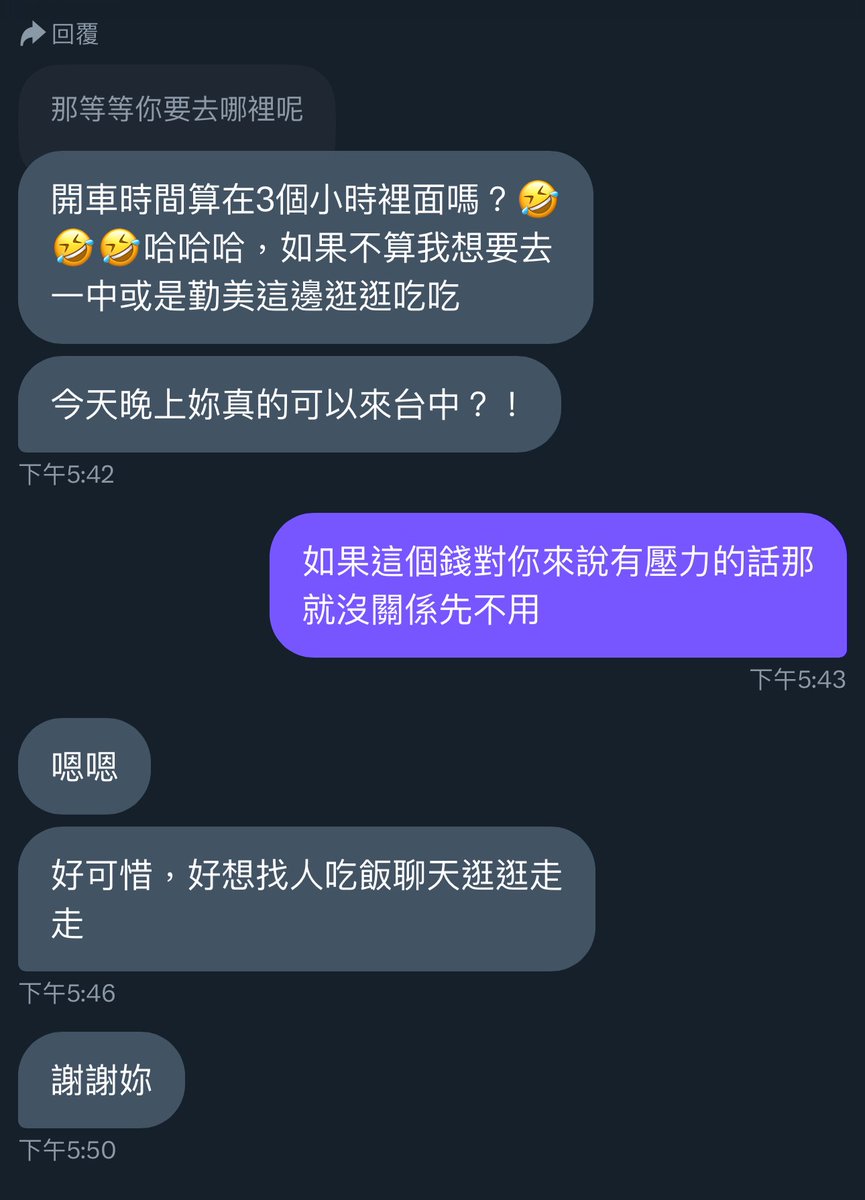Select the 謝謝妳 message bubble
The height and width of the screenshot is (1200, 865).
click(101, 1080)
